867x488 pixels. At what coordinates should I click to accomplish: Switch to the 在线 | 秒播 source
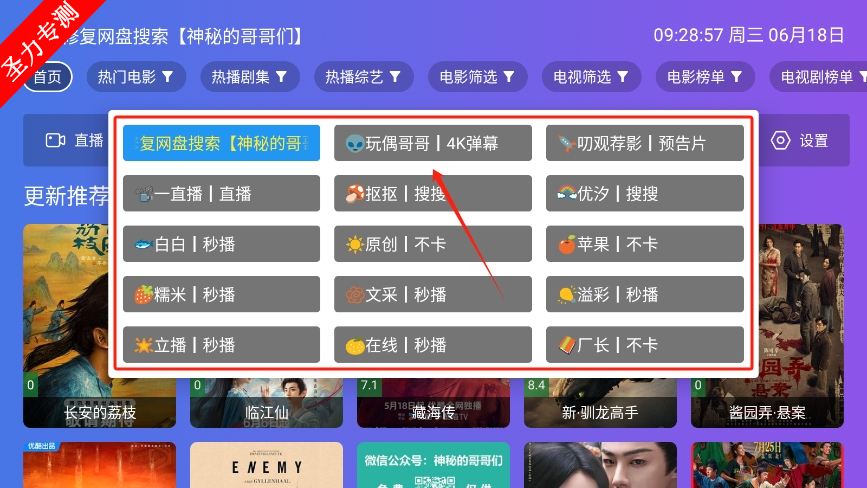point(432,345)
